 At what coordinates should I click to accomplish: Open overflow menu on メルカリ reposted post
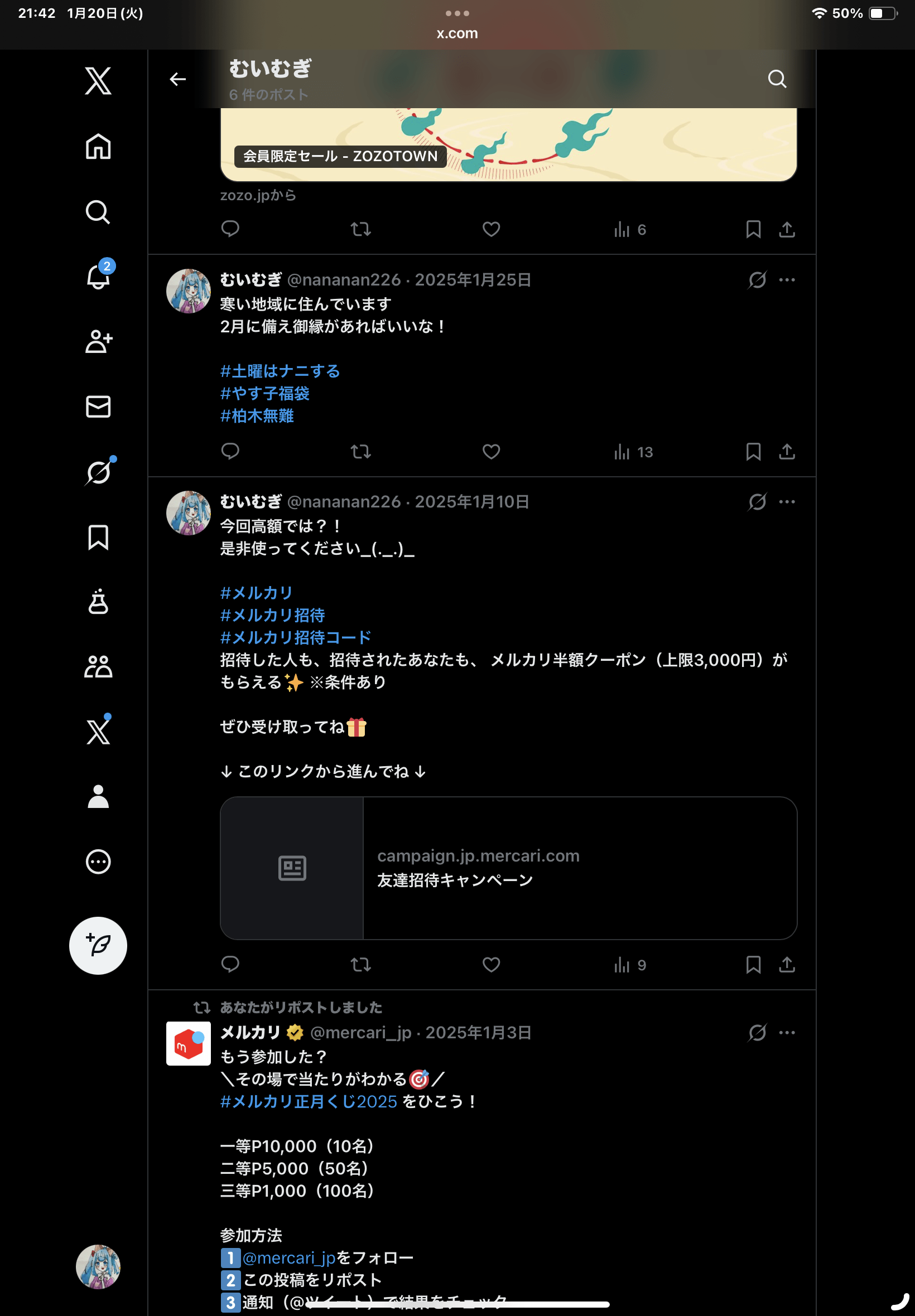[787, 1032]
